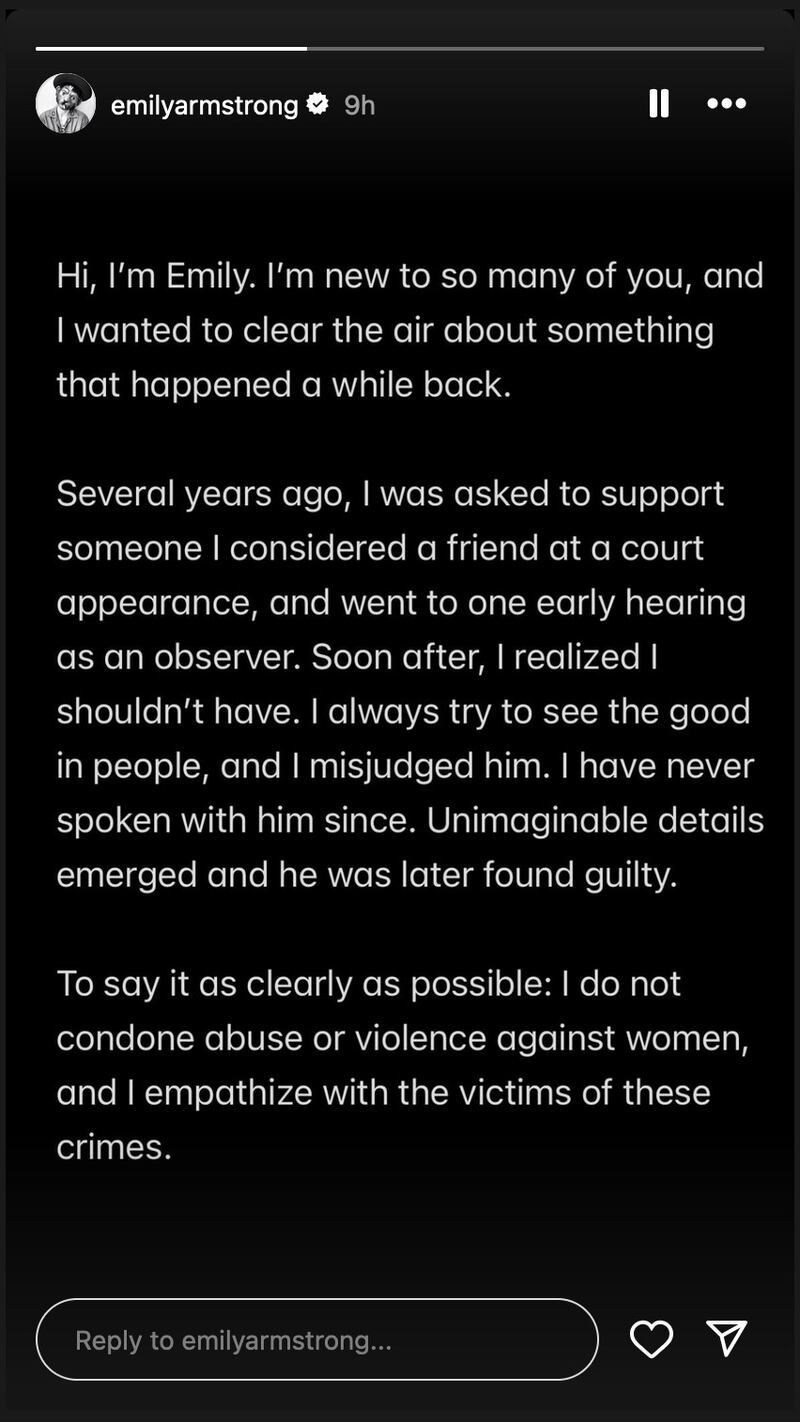Like this story with the heart
800x1422 pixels.
coord(651,1339)
